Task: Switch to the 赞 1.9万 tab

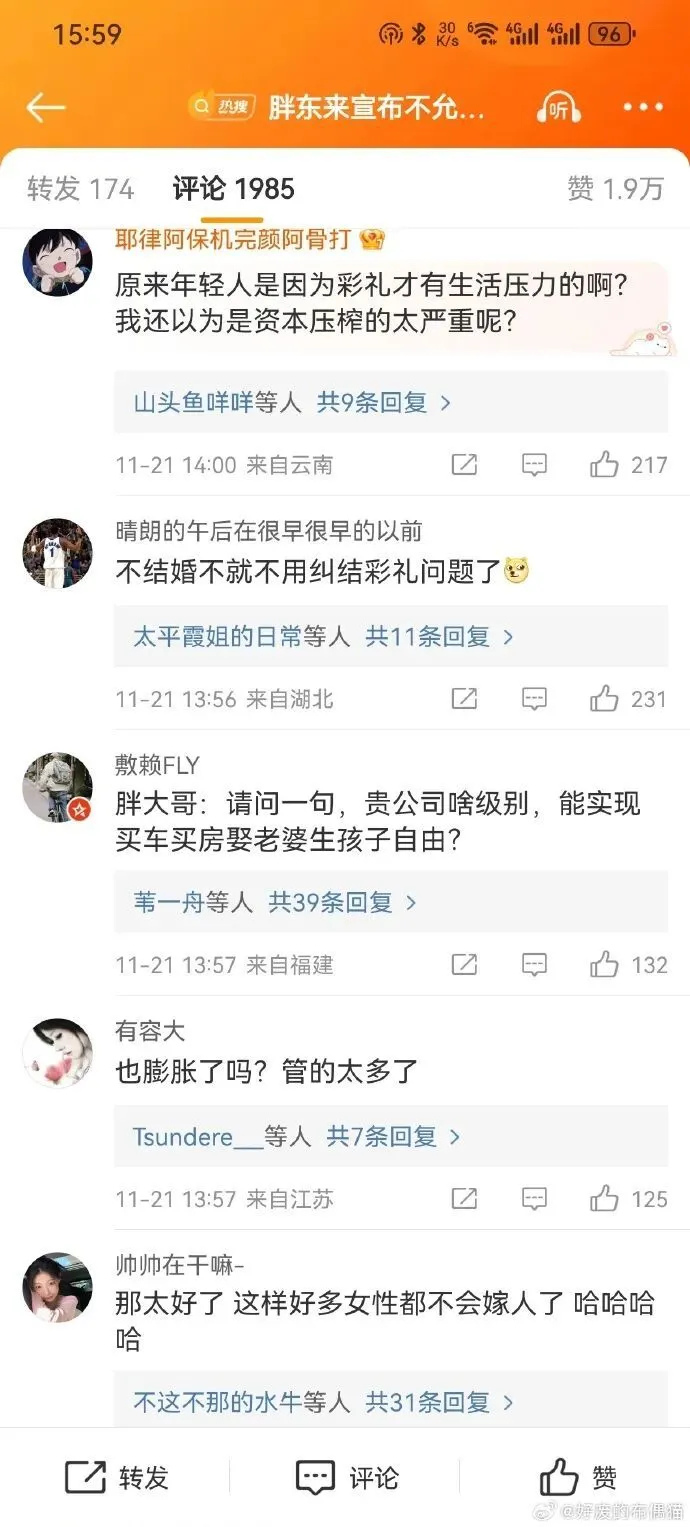Action: [x=615, y=188]
